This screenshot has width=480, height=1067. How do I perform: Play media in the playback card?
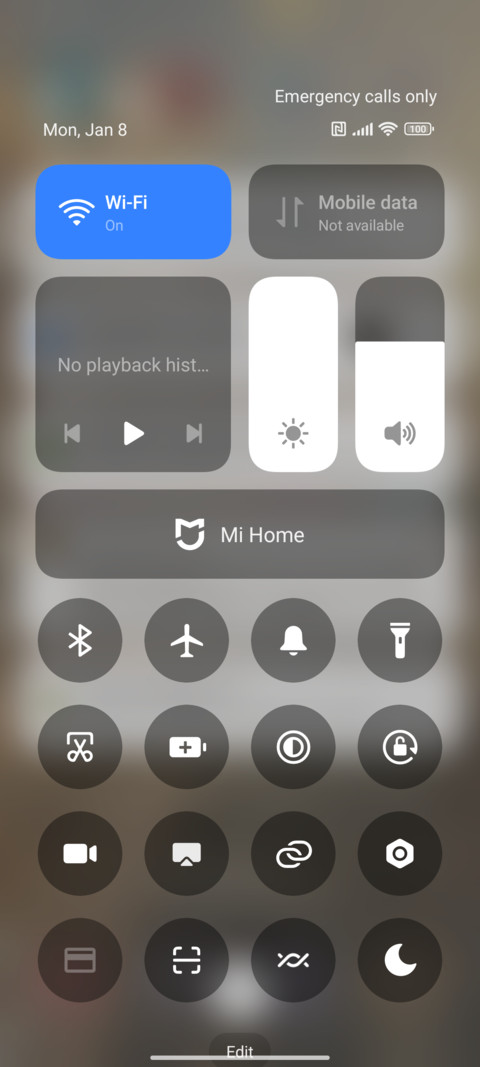point(133,433)
